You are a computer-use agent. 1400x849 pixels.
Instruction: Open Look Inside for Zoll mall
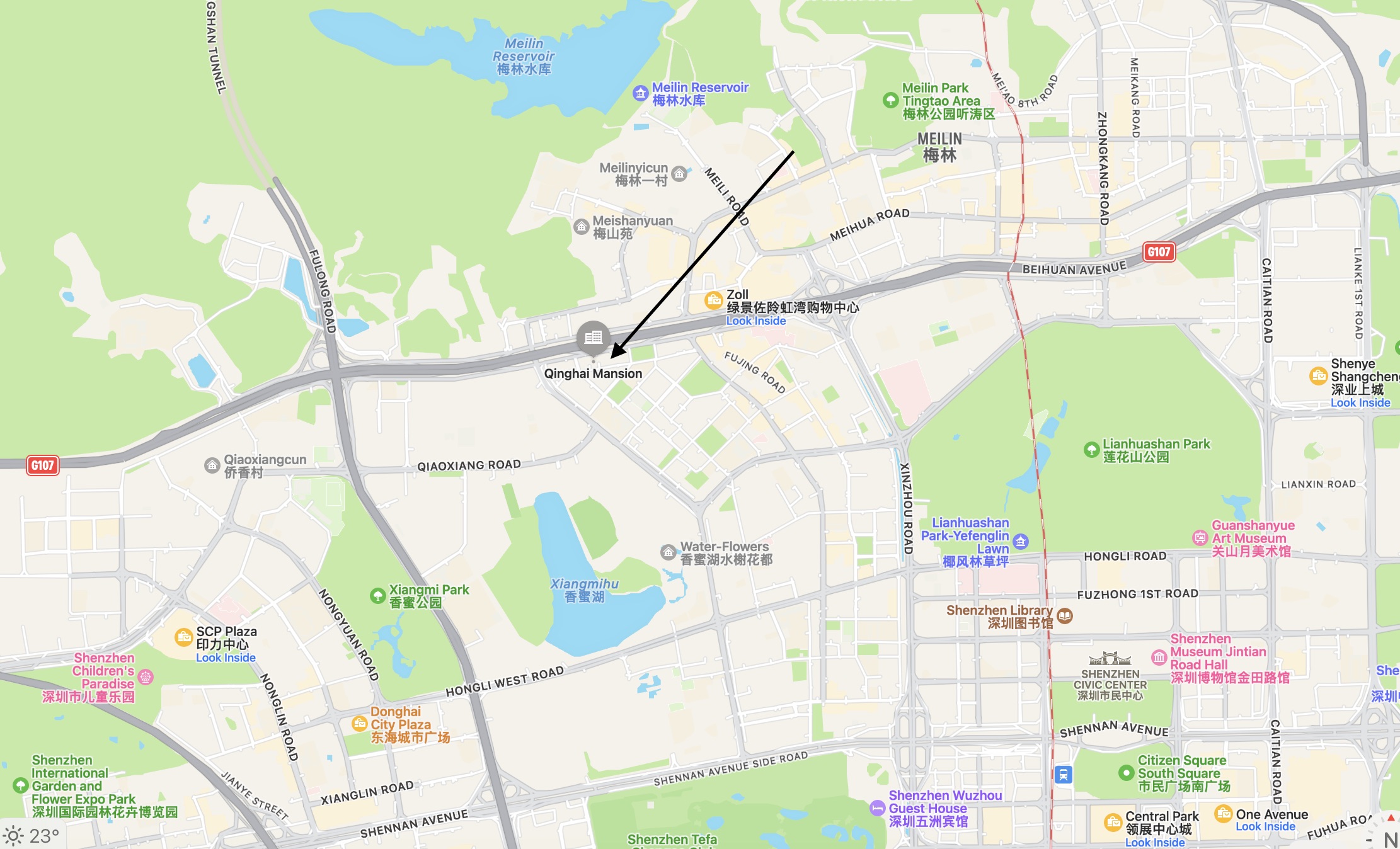click(x=755, y=321)
